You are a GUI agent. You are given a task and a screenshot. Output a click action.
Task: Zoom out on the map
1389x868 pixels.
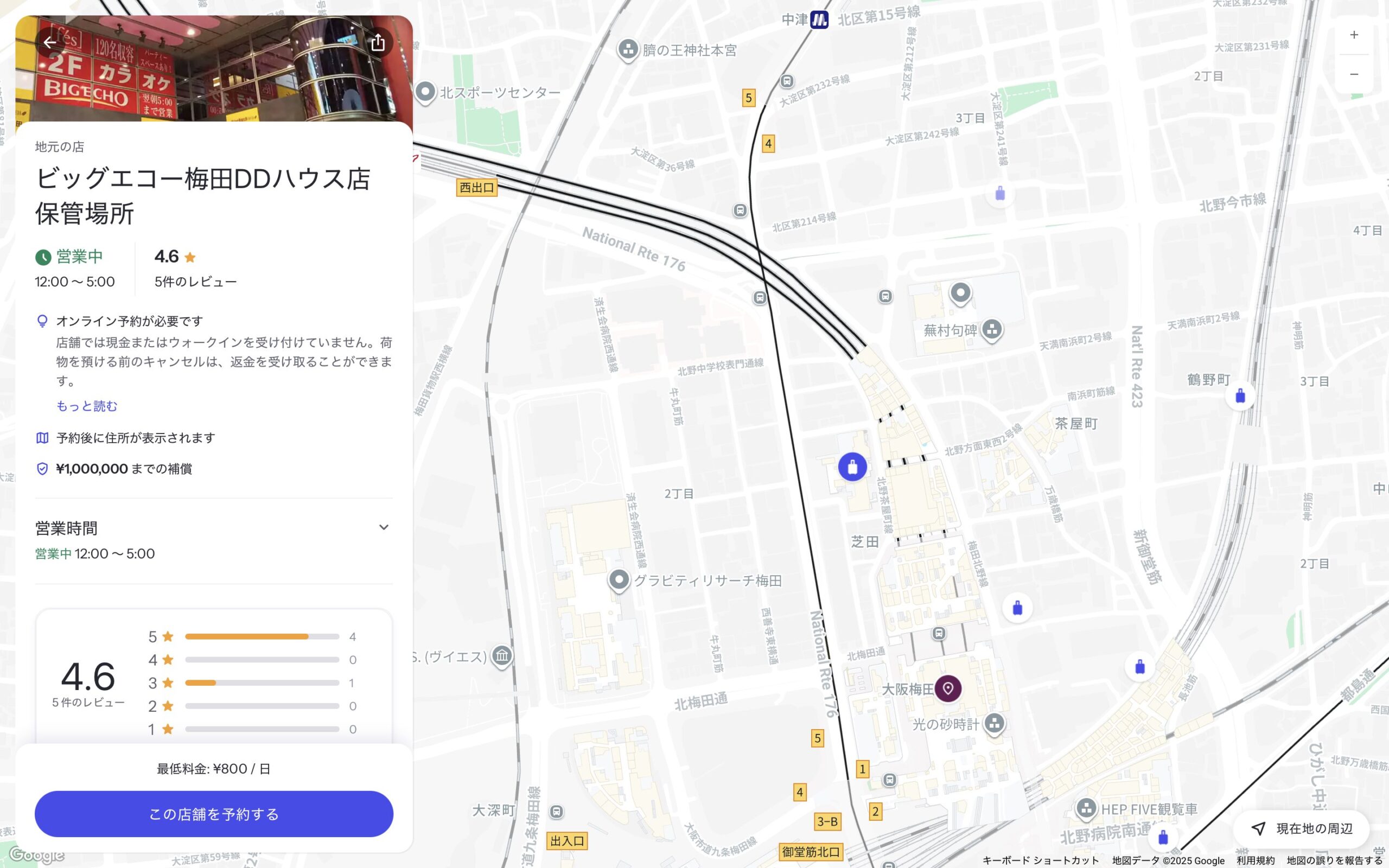1353,74
